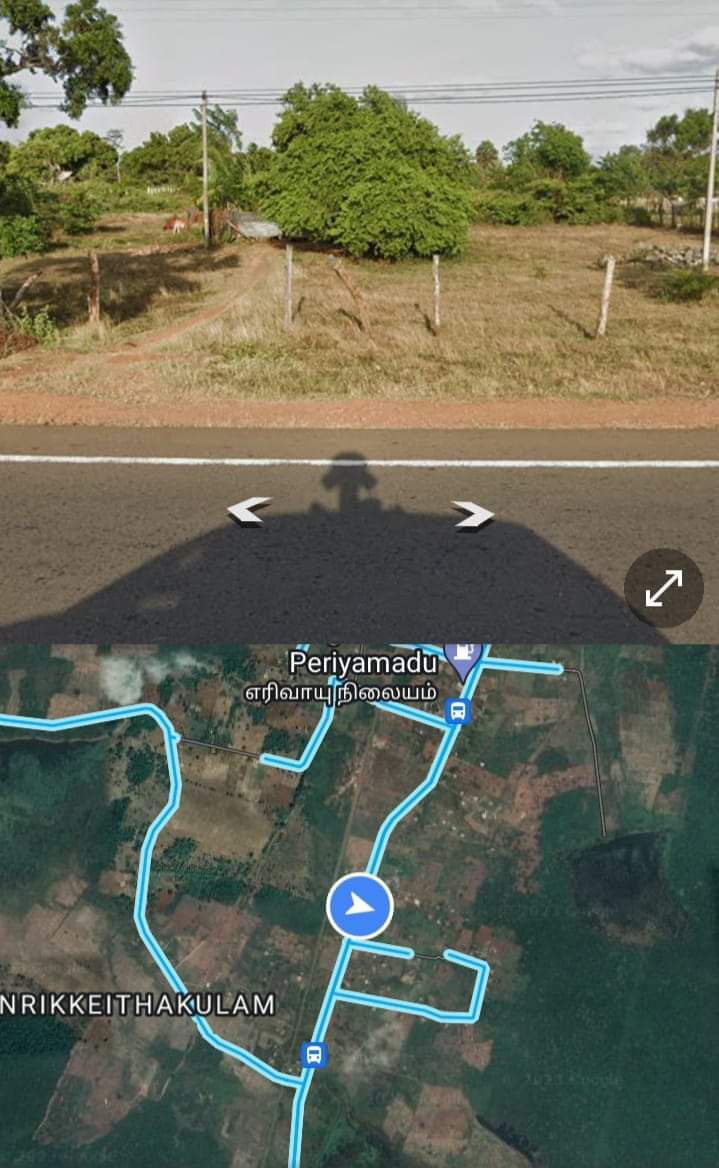Screen dimensions: 719x1168
Task: Move left along the street view
Action: pyautogui.click(x=249, y=511)
